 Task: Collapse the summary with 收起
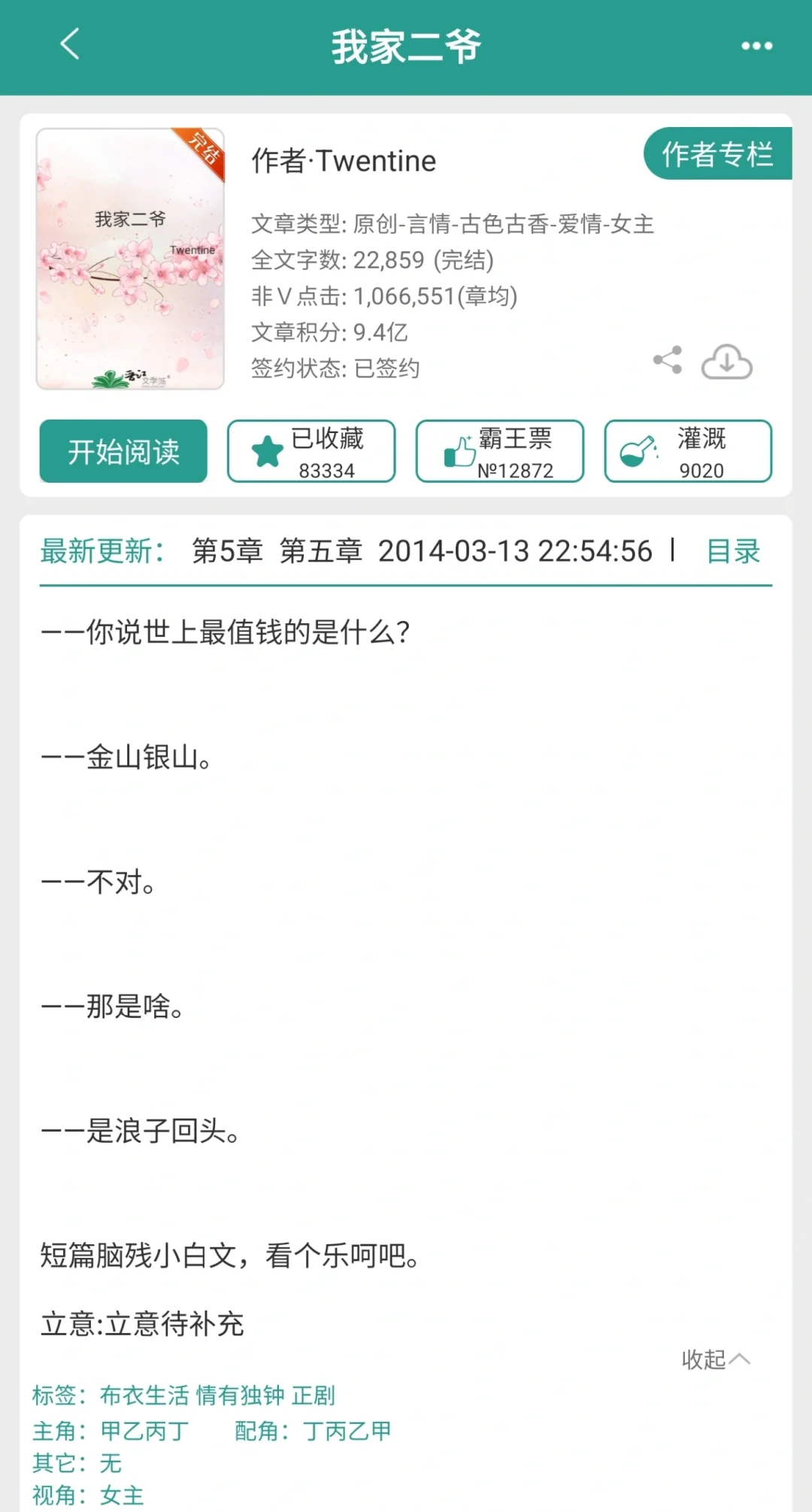click(715, 1359)
